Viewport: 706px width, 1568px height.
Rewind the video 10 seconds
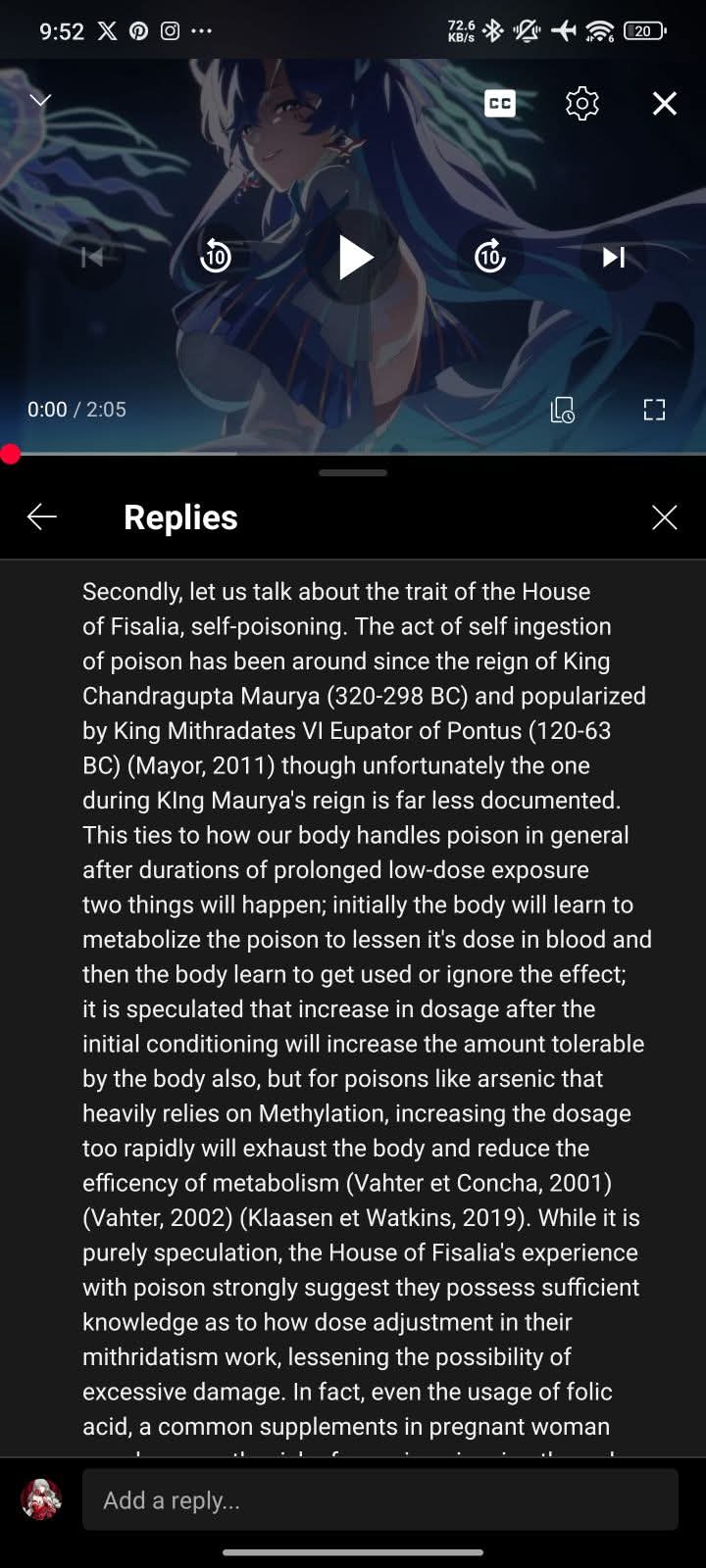coord(216,257)
